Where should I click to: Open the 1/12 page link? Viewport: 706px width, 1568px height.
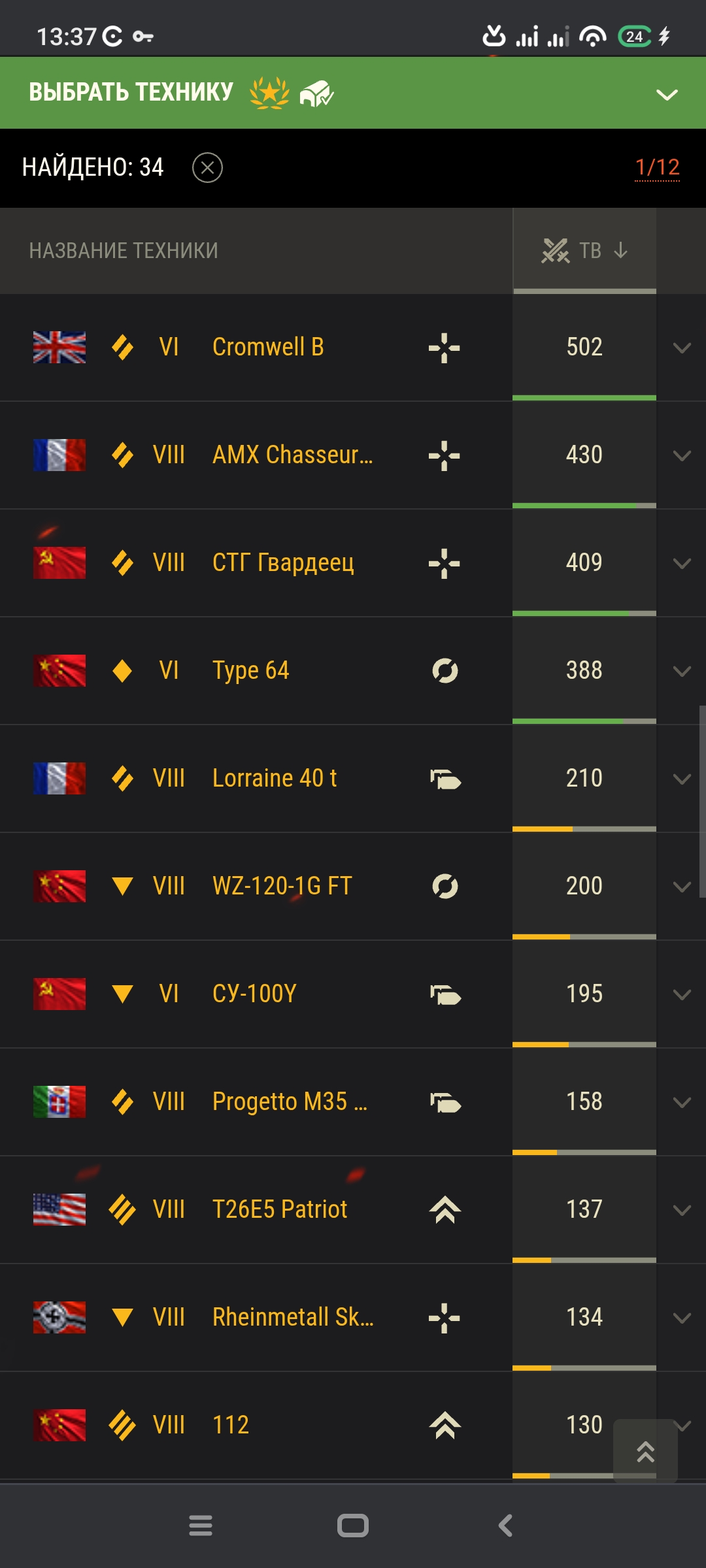(x=657, y=167)
